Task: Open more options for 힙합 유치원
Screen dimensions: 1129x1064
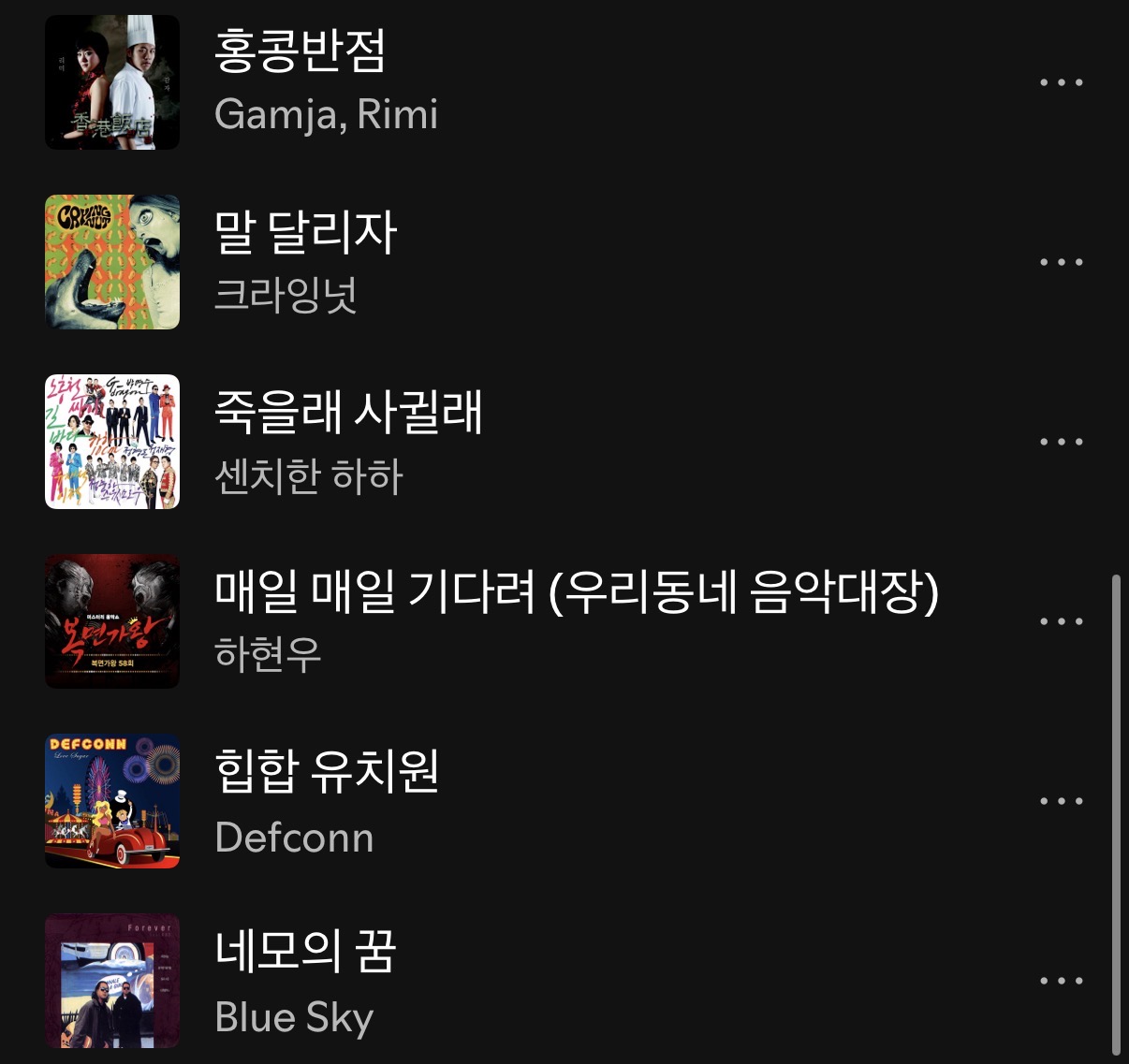Action: 1062,801
